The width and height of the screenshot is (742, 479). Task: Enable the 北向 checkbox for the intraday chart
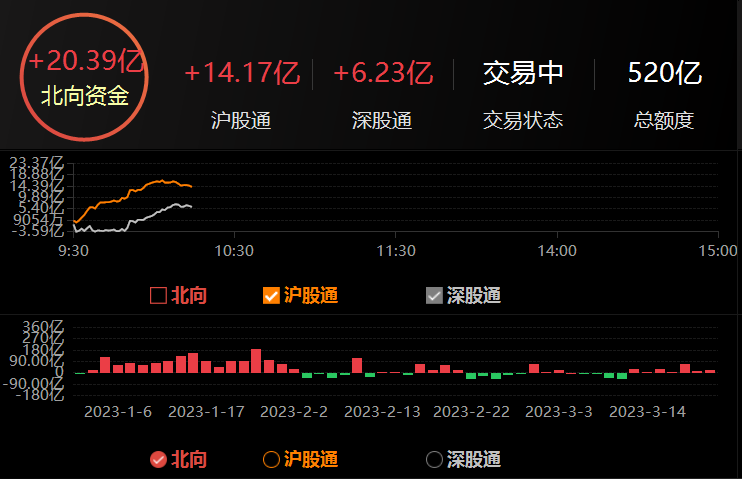(157, 295)
